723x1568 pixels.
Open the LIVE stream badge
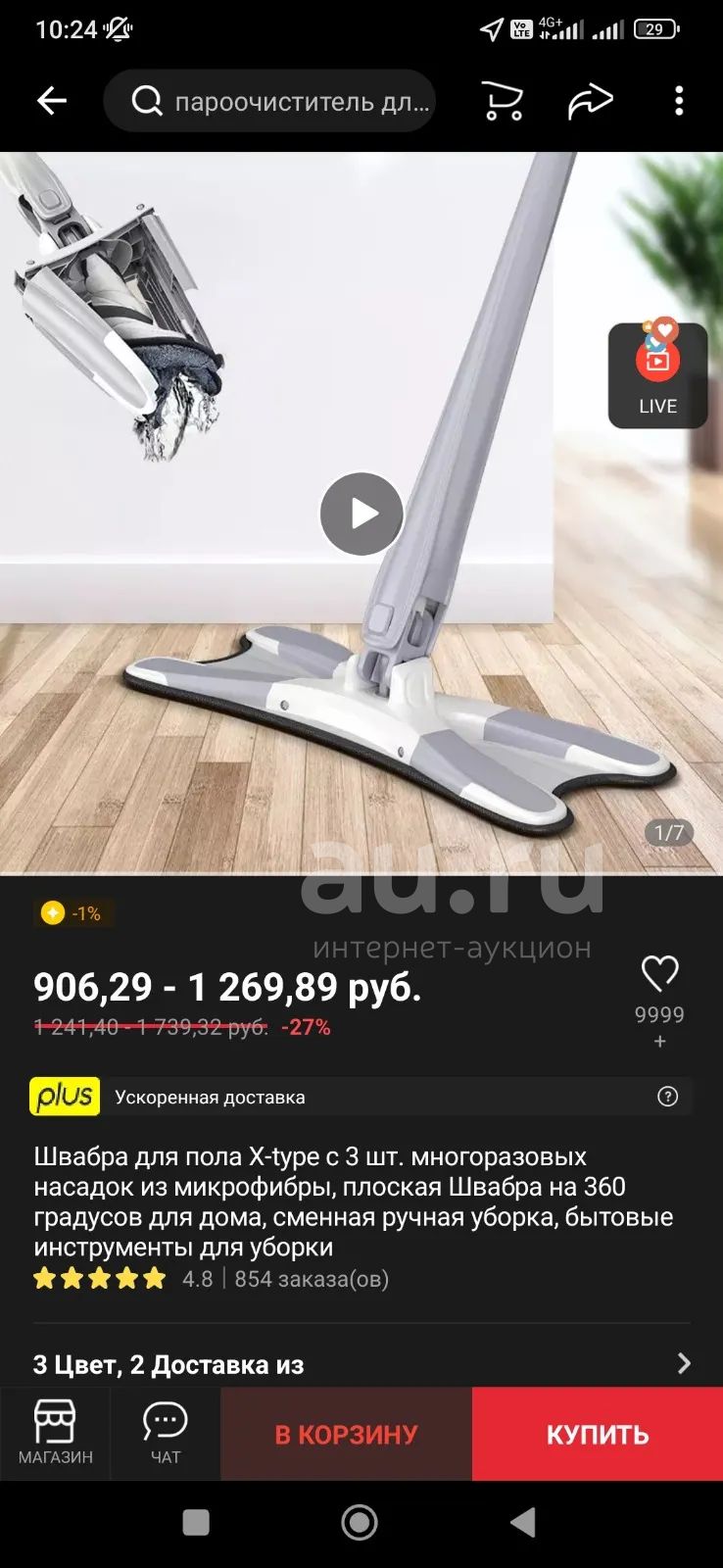click(x=657, y=375)
